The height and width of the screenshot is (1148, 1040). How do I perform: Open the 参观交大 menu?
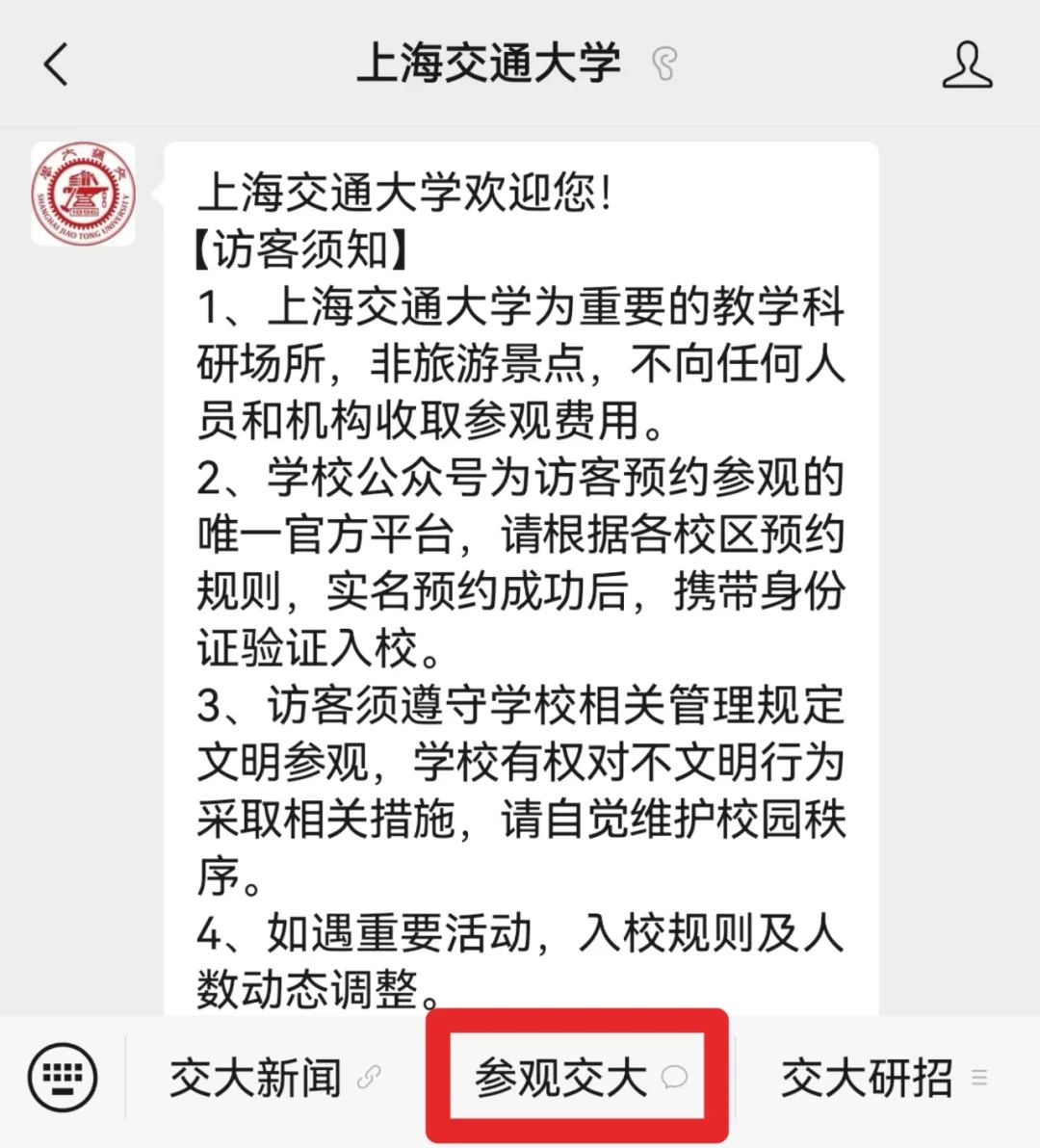click(578, 1077)
